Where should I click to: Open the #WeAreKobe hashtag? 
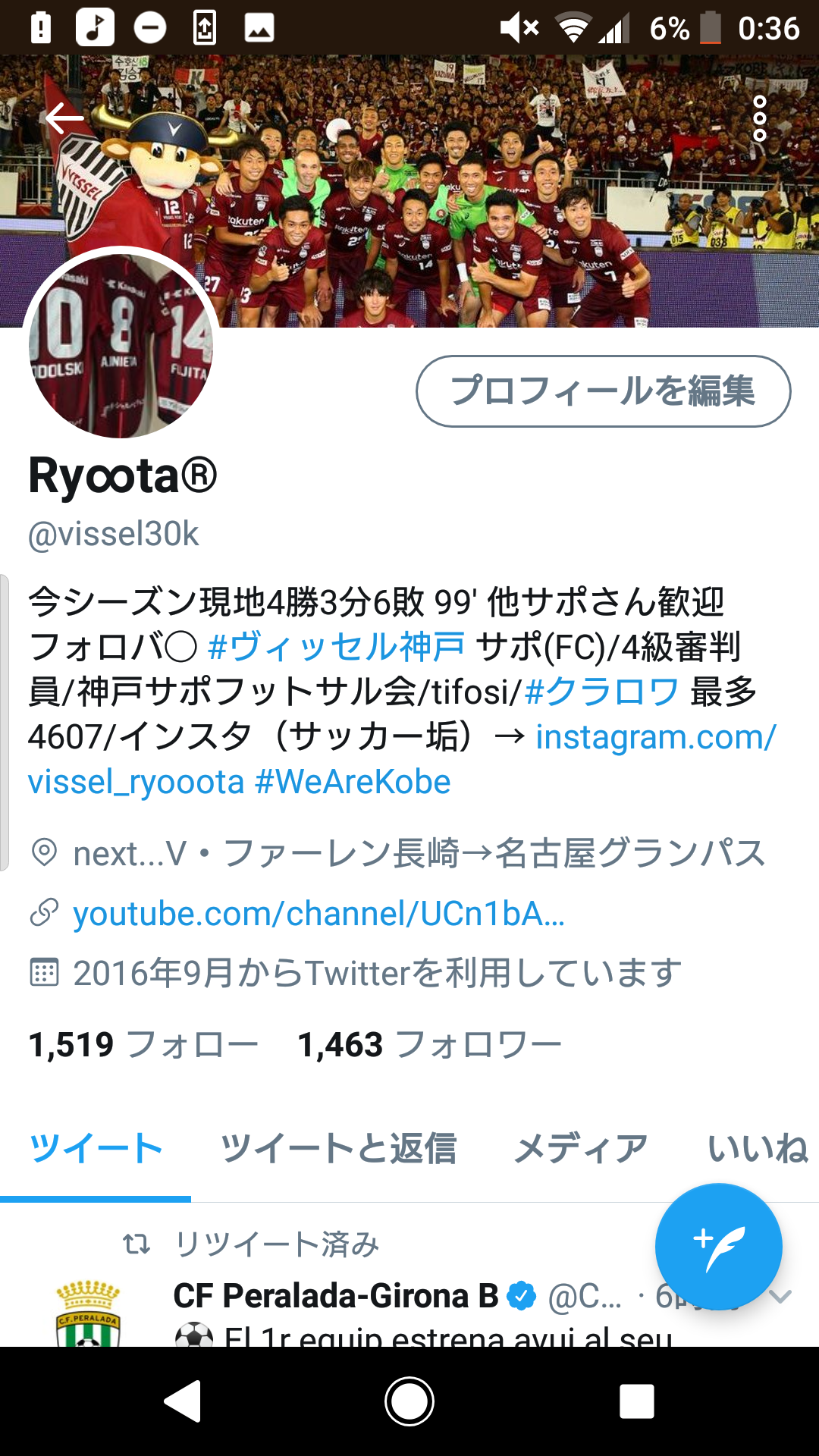(x=353, y=782)
